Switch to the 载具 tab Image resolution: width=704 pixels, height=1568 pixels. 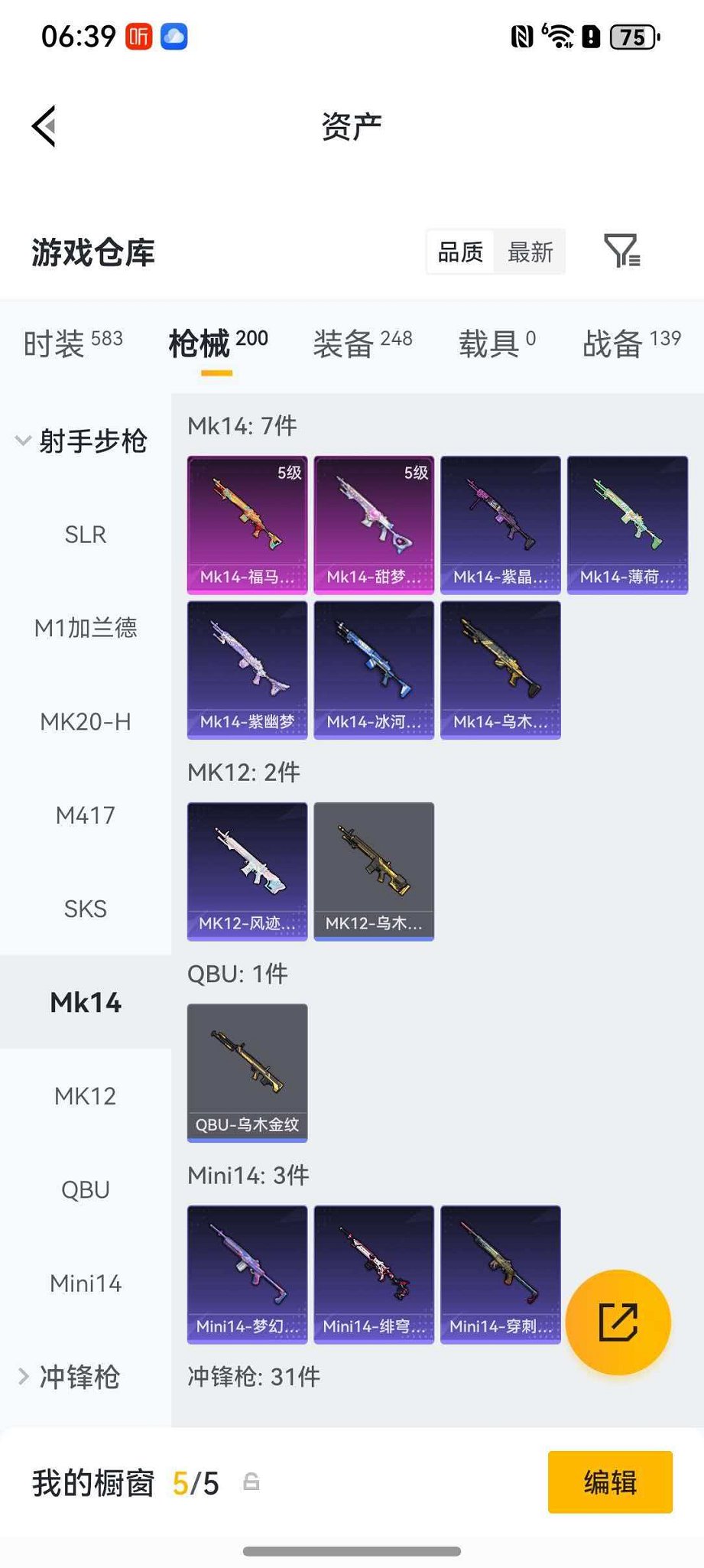click(497, 343)
